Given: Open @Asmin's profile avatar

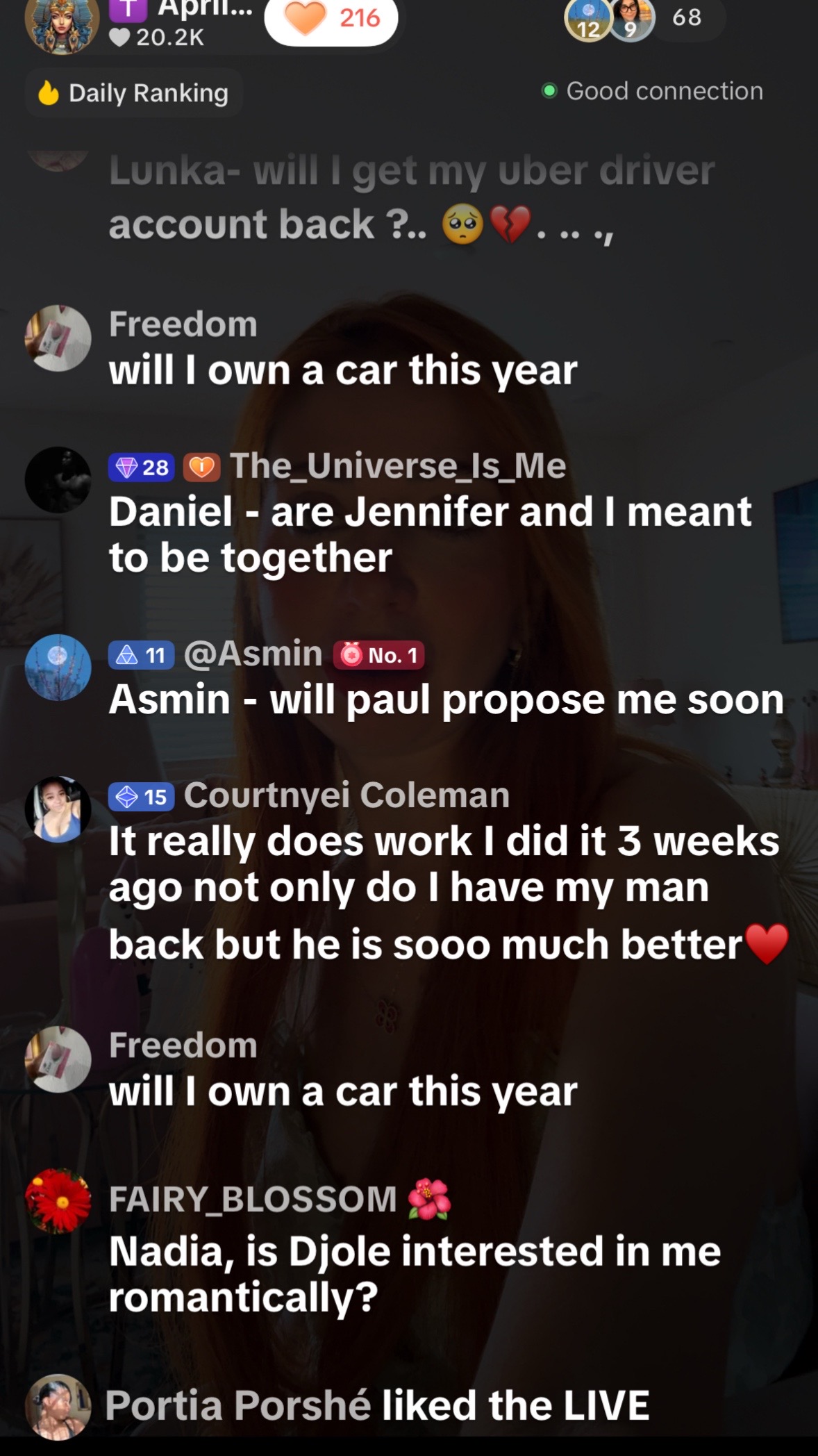Looking at the screenshot, I should tap(58, 668).
